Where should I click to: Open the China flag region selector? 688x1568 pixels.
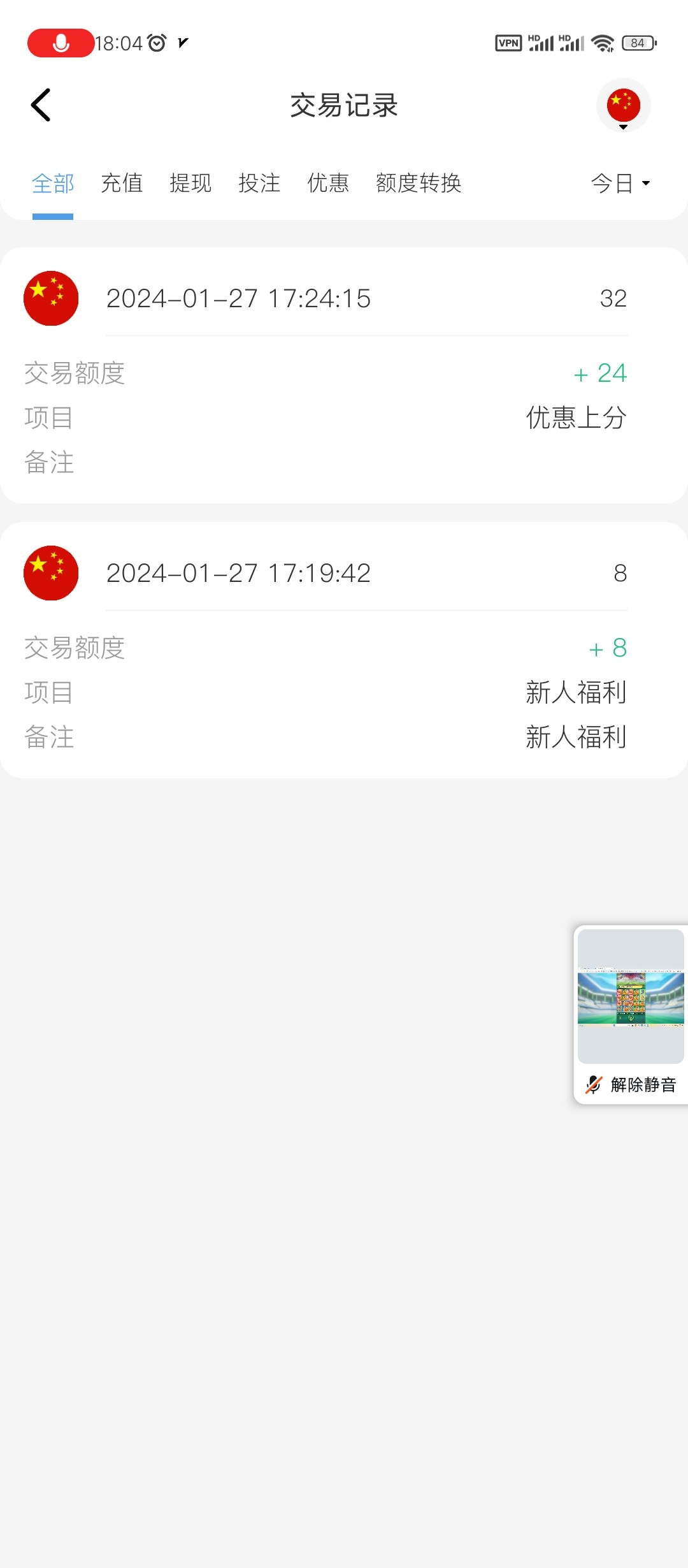pos(623,106)
